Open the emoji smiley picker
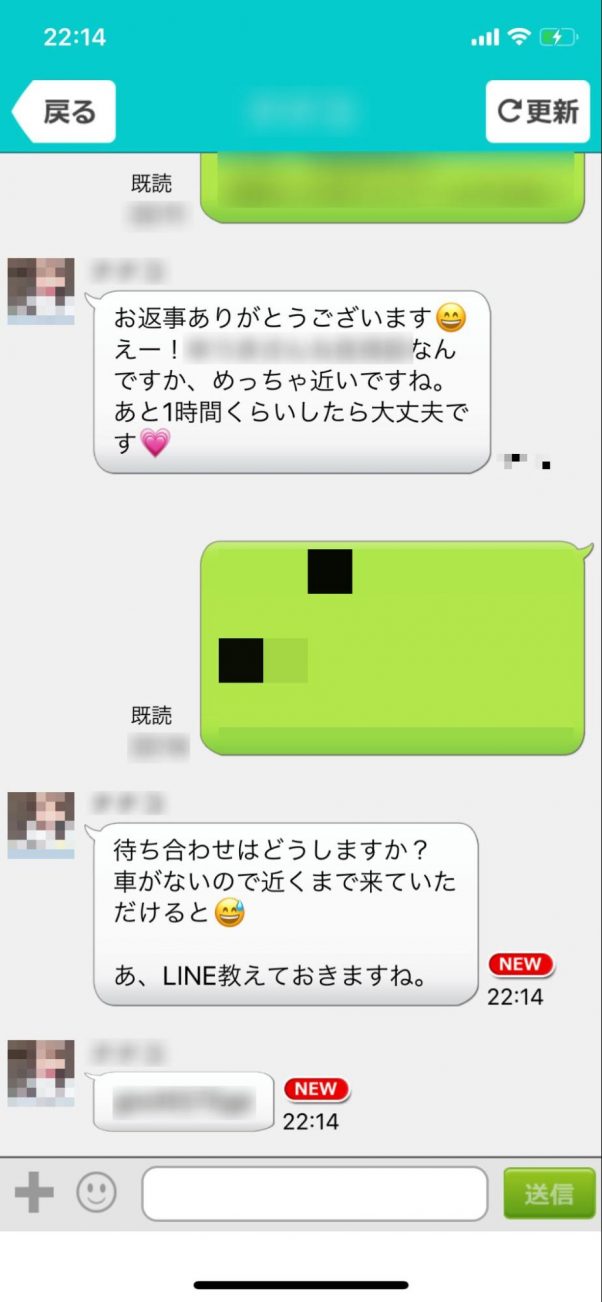Screen dimensions: 602x1302 [x=97, y=1193]
